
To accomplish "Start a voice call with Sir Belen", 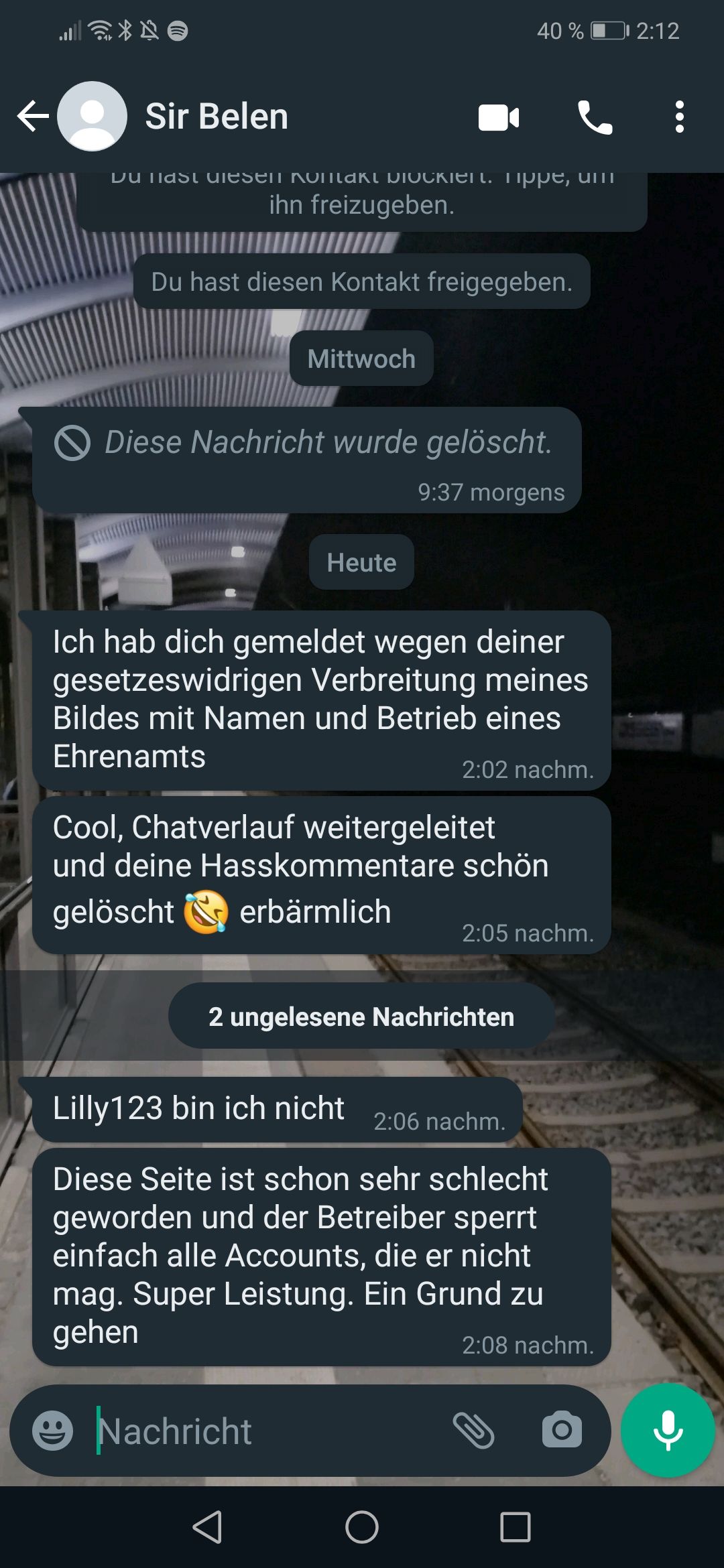I will pos(595,118).
